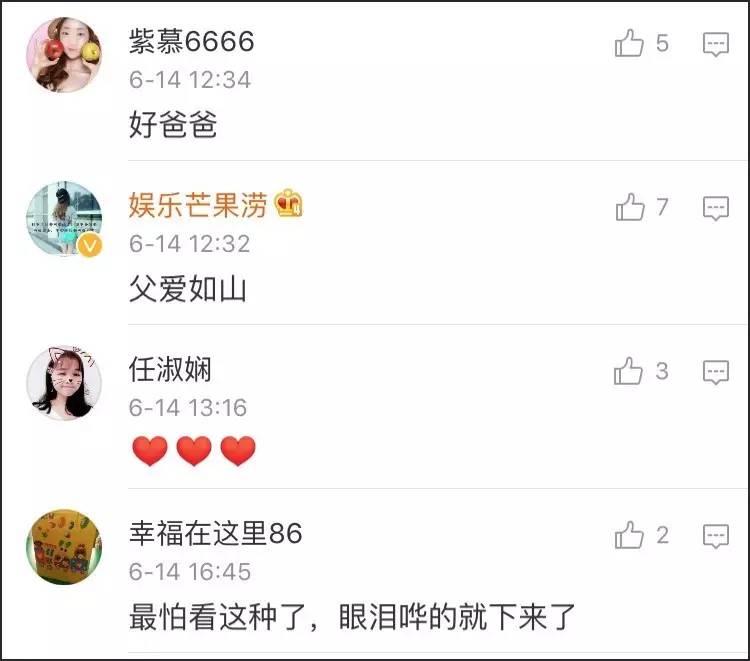
Task: View 任淑娴's profile avatar
Action: tap(64, 383)
